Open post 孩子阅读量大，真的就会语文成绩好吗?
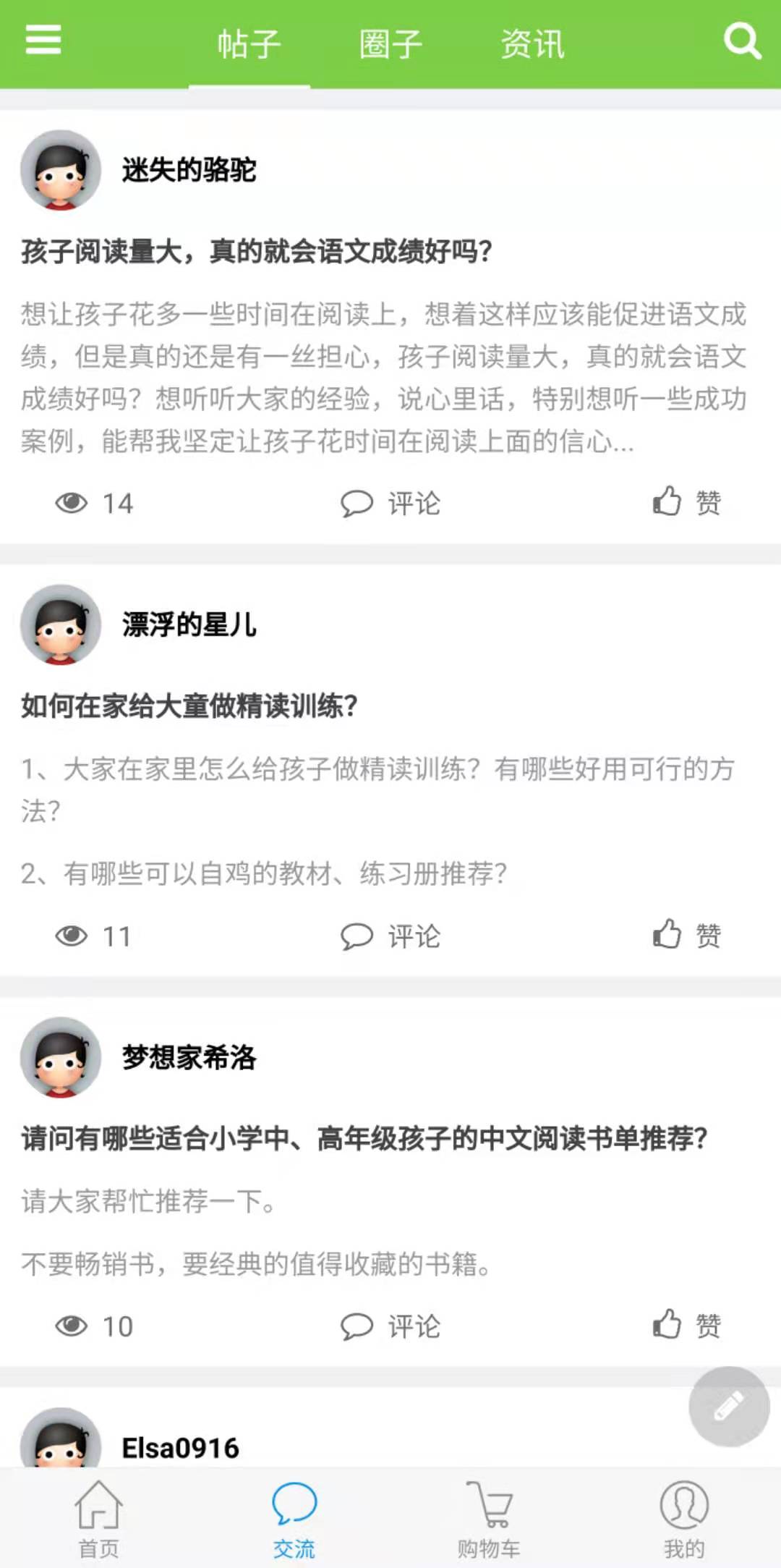Viewport: 781px width, 1568px height. point(257,252)
